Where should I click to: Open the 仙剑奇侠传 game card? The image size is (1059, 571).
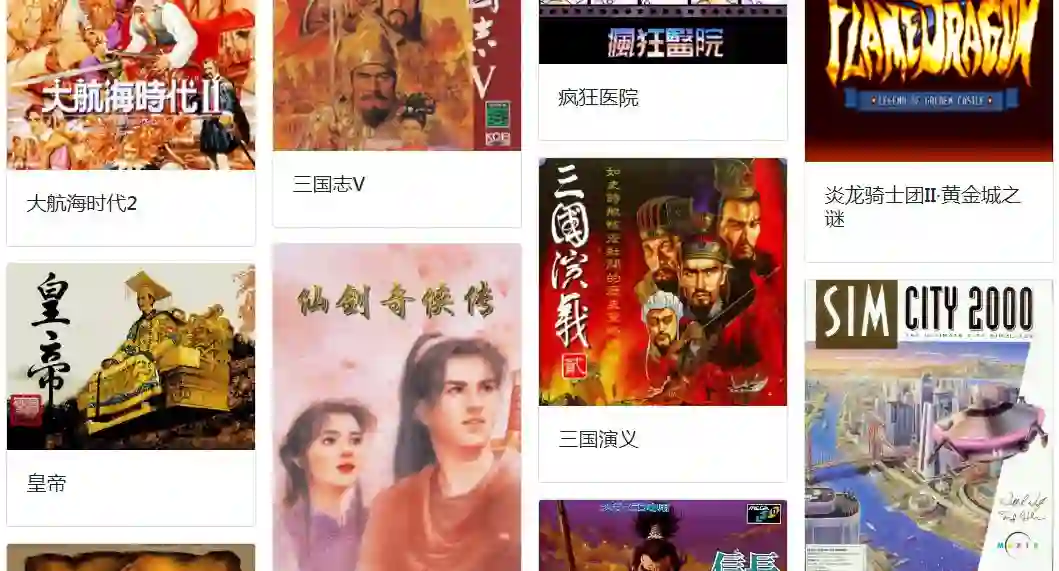pyautogui.click(x=396, y=420)
